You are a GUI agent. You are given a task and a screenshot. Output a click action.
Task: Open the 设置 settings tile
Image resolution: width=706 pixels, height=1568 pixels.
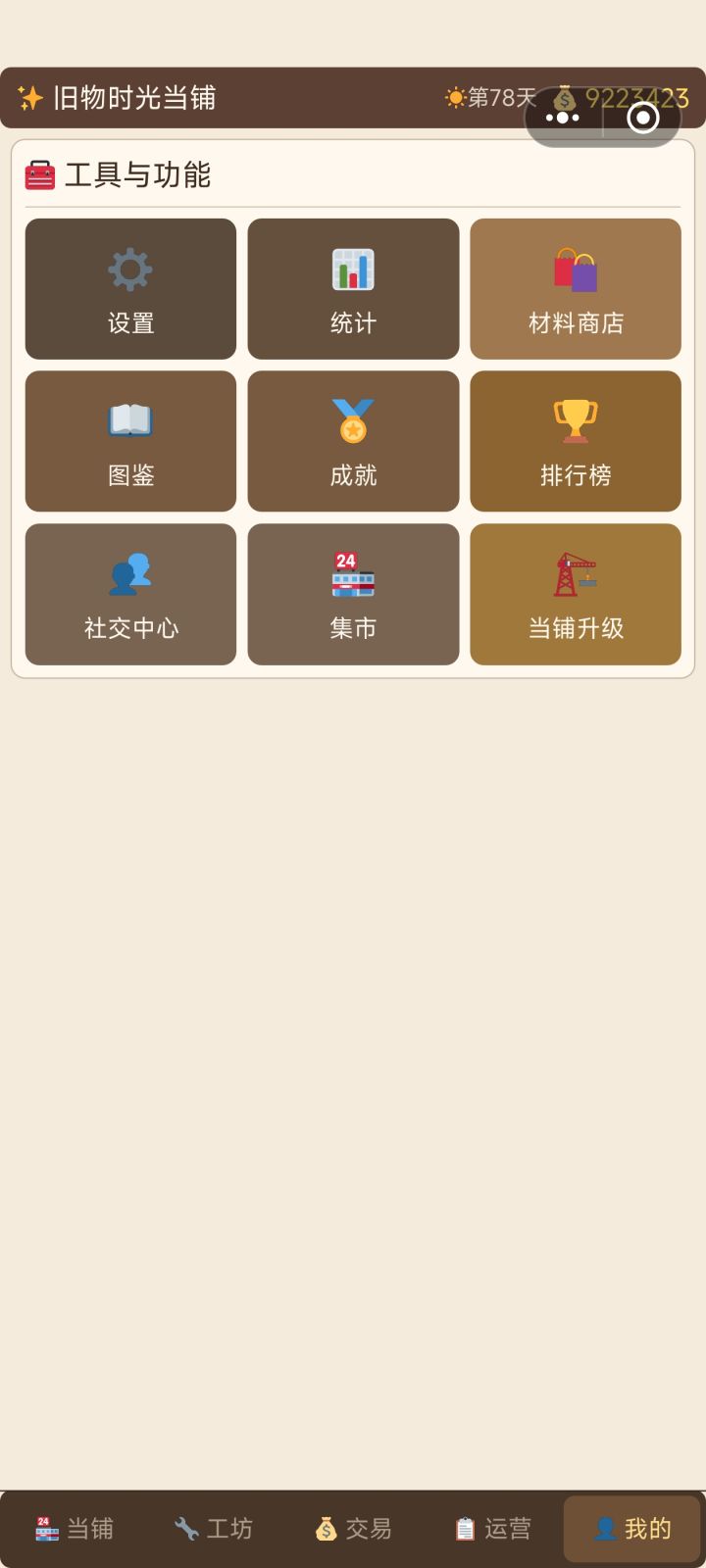point(130,289)
